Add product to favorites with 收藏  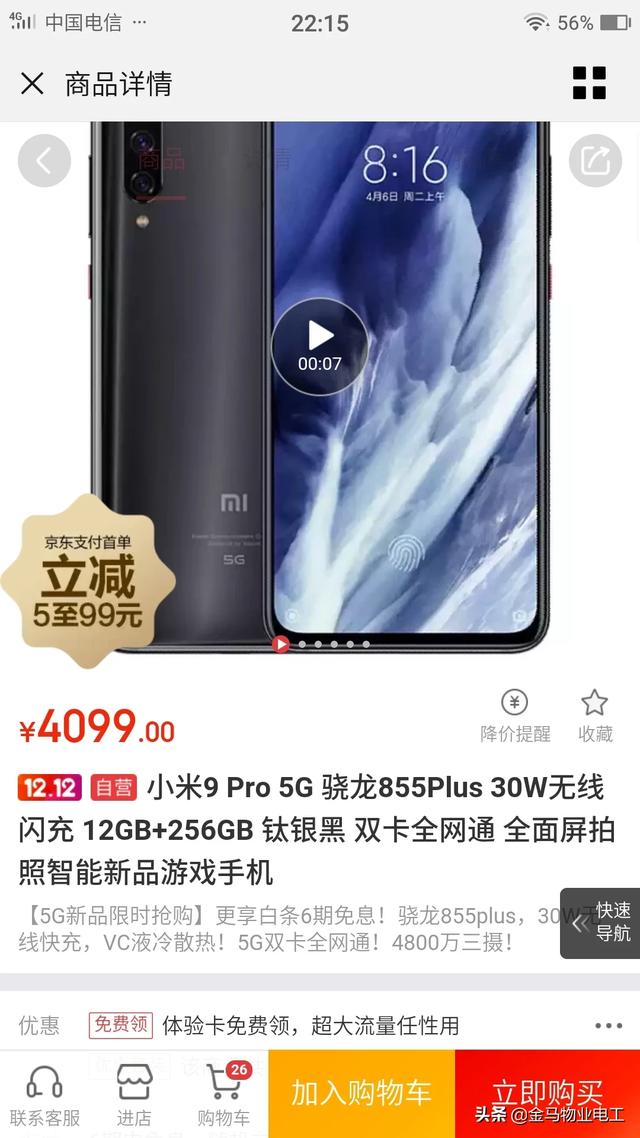point(595,715)
